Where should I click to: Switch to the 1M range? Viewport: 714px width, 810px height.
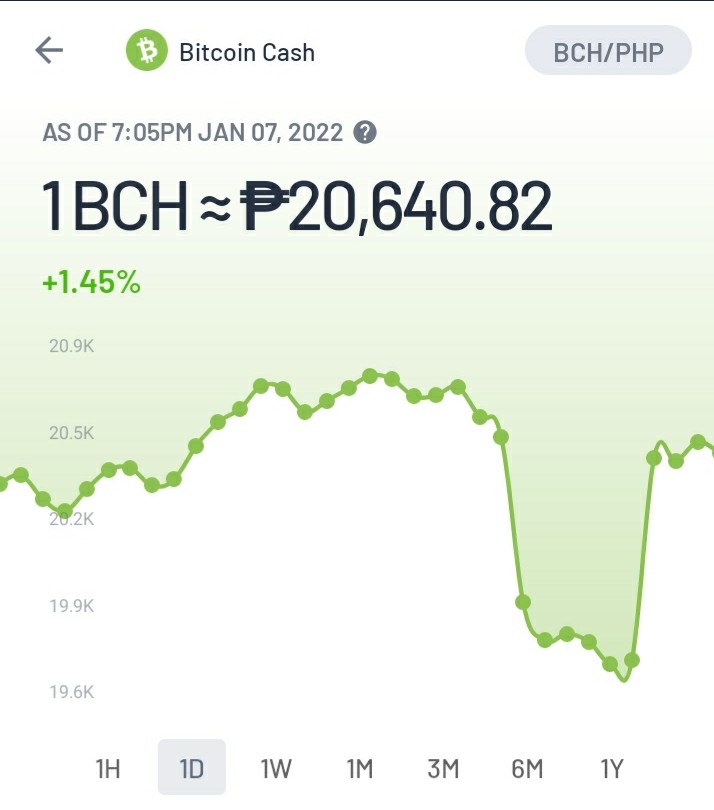360,768
